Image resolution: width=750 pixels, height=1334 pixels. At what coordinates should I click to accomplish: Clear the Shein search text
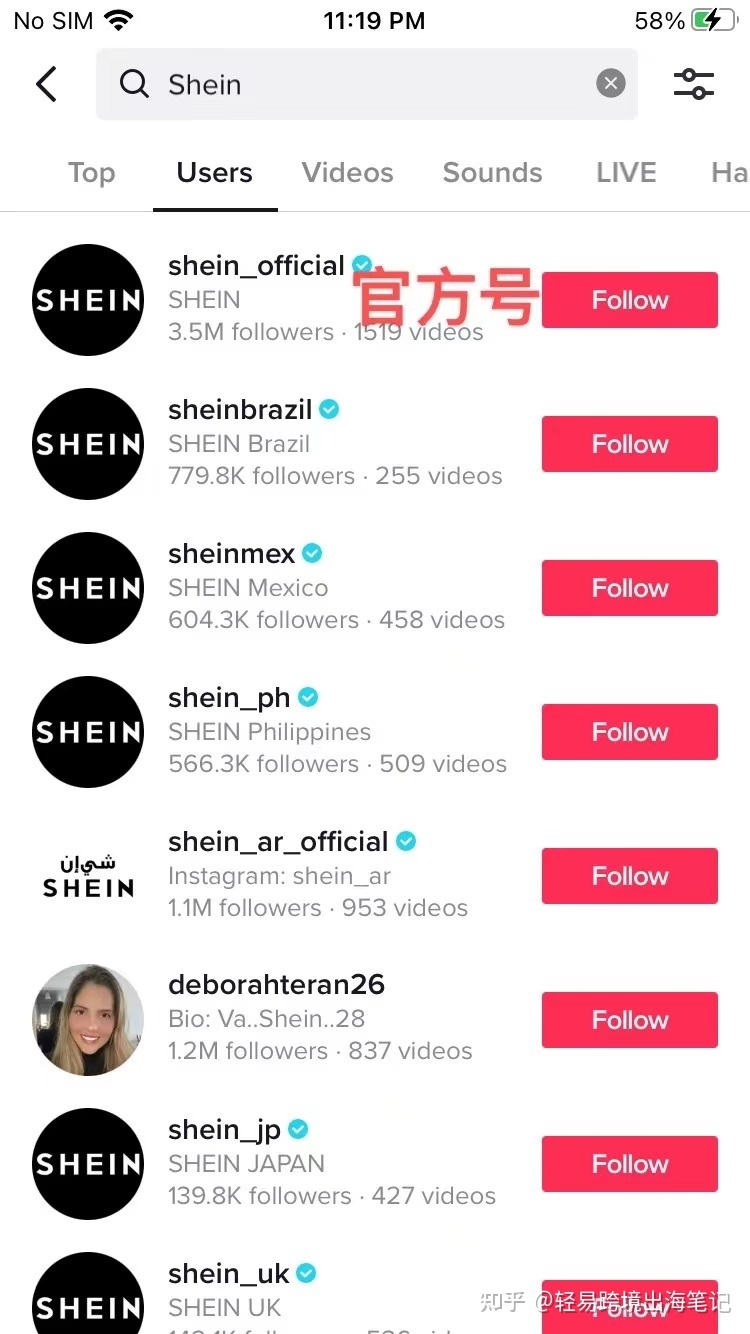[610, 84]
